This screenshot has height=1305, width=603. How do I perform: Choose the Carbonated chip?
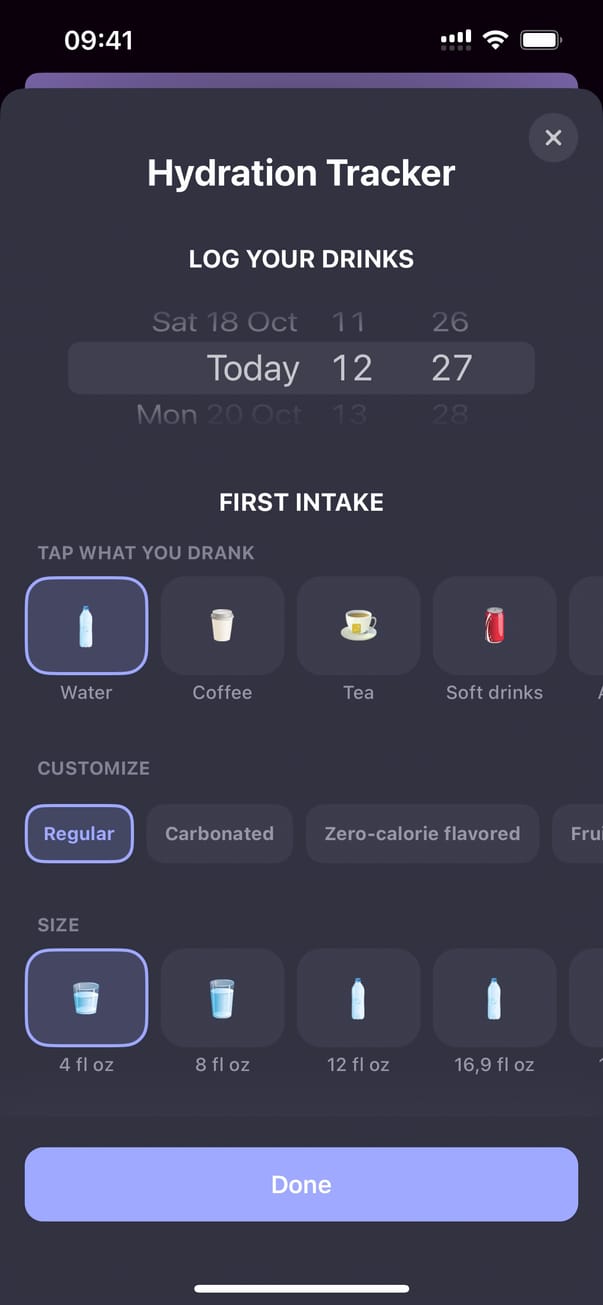219,833
